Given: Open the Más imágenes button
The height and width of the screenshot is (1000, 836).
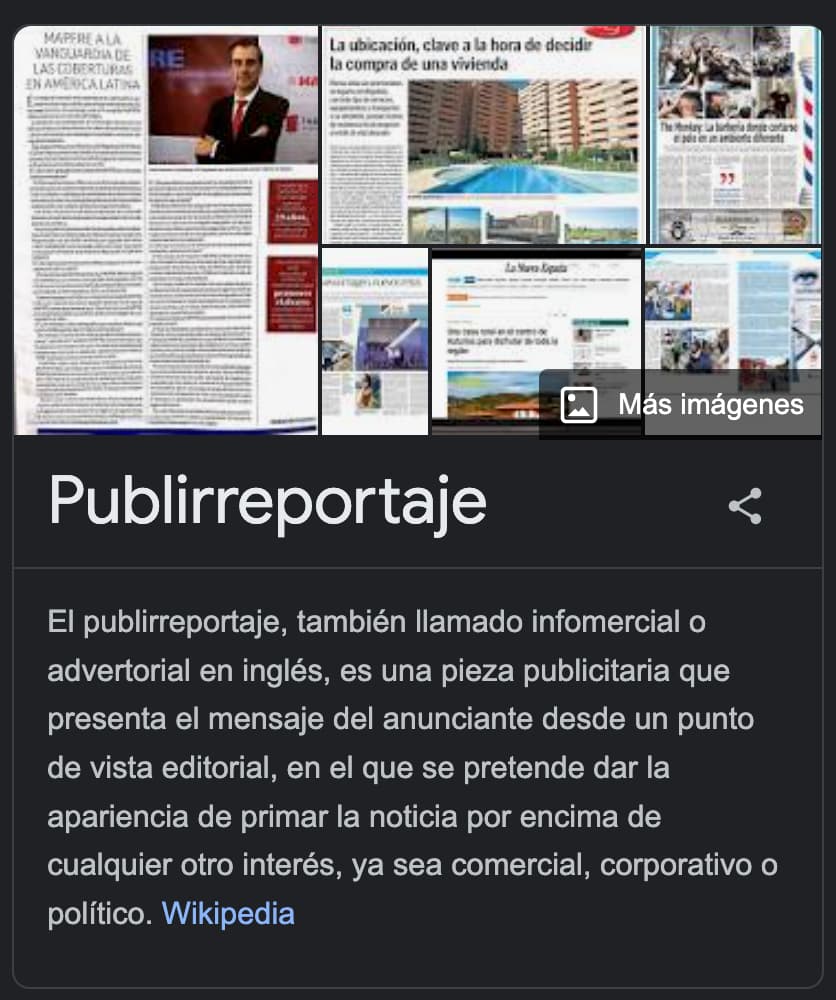Looking at the screenshot, I should 680,404.
